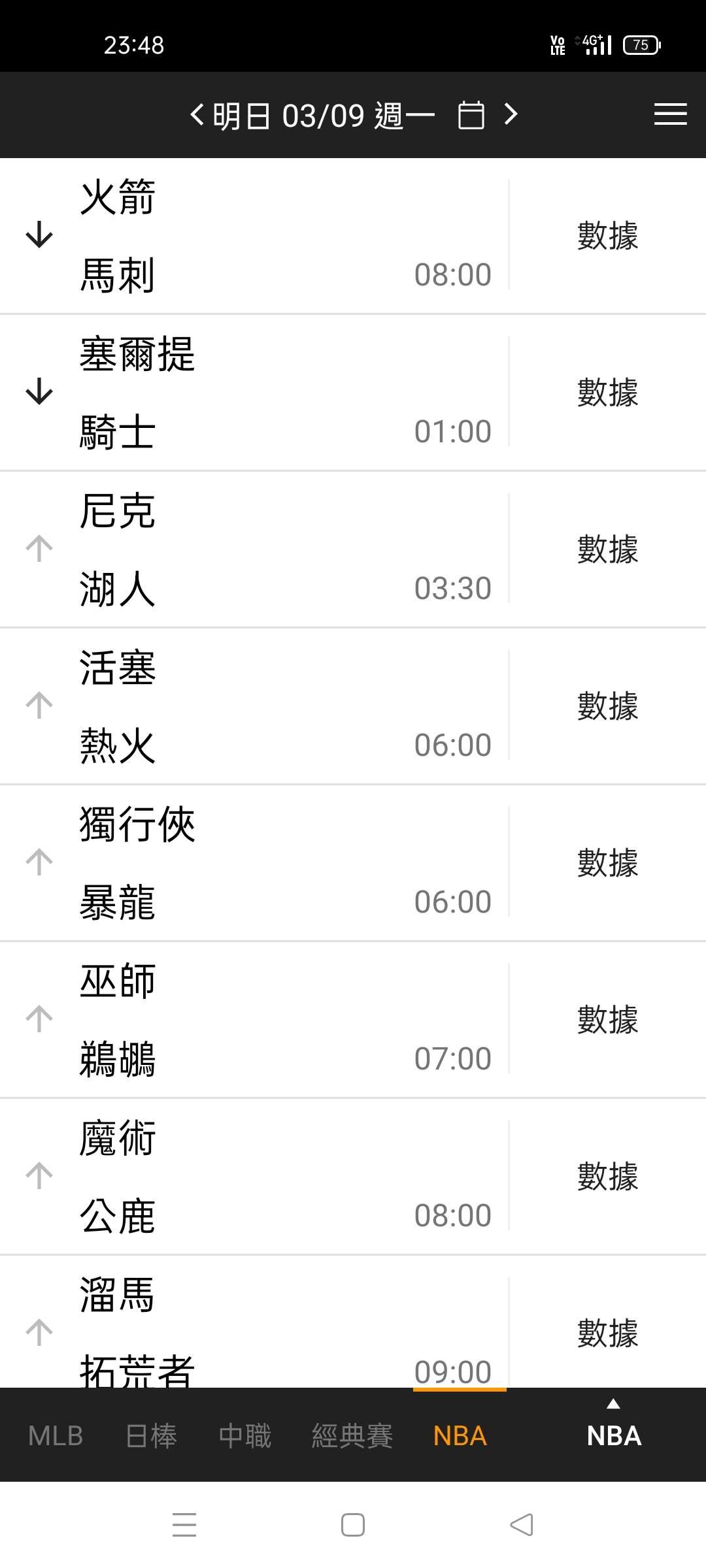Go back with the system back button

[x=522, y=1525]
